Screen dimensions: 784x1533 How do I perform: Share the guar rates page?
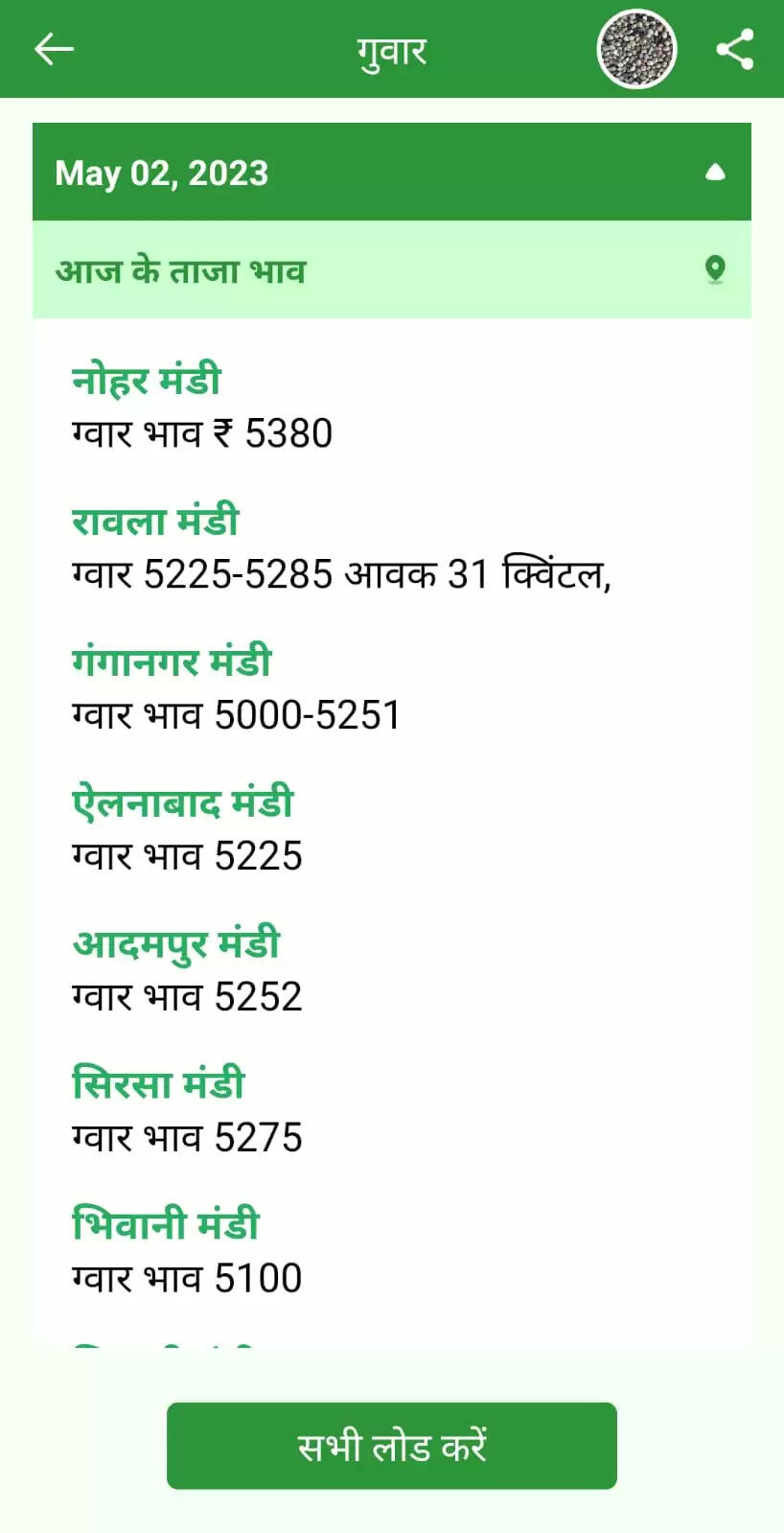pyautogui.click(x=735, y=50)
